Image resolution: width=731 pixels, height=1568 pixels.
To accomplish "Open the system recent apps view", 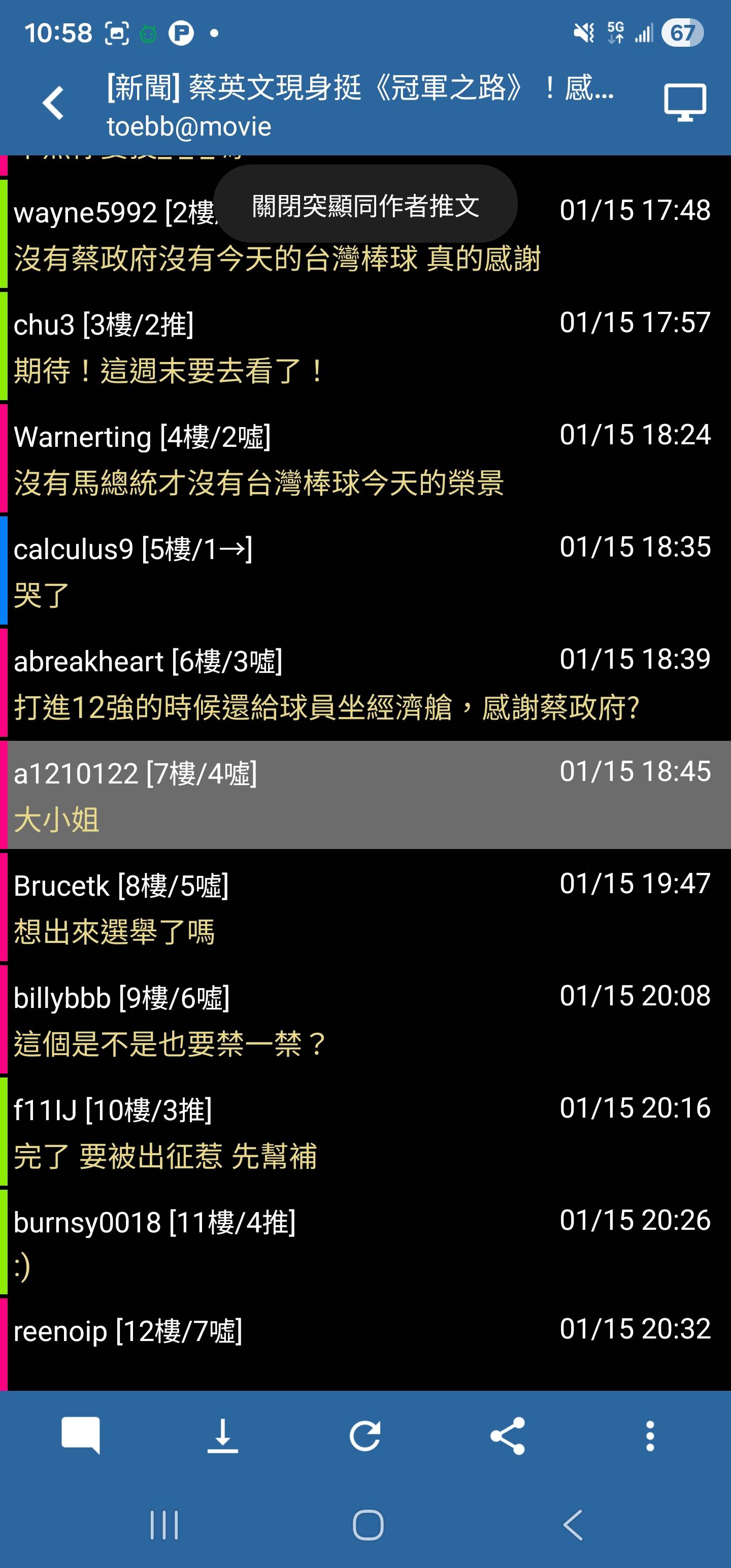I will click(x=164, y=1525).
